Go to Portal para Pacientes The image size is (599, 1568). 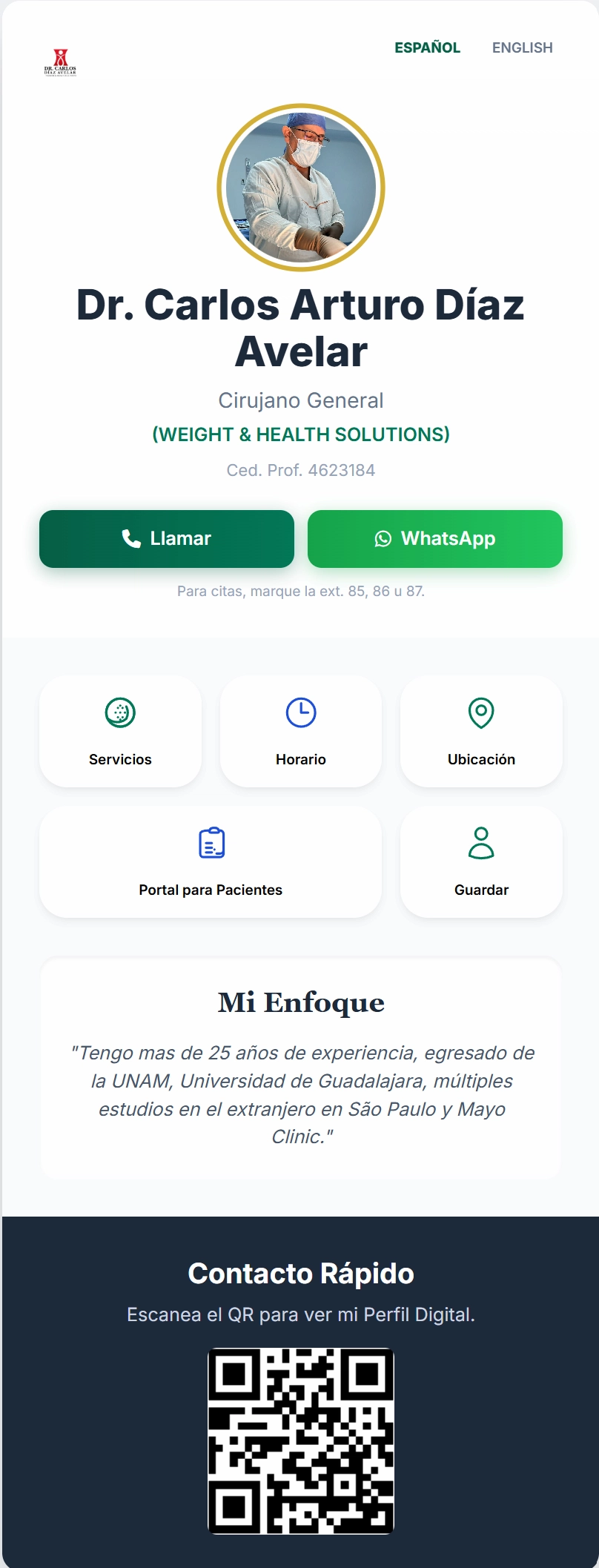211,861
